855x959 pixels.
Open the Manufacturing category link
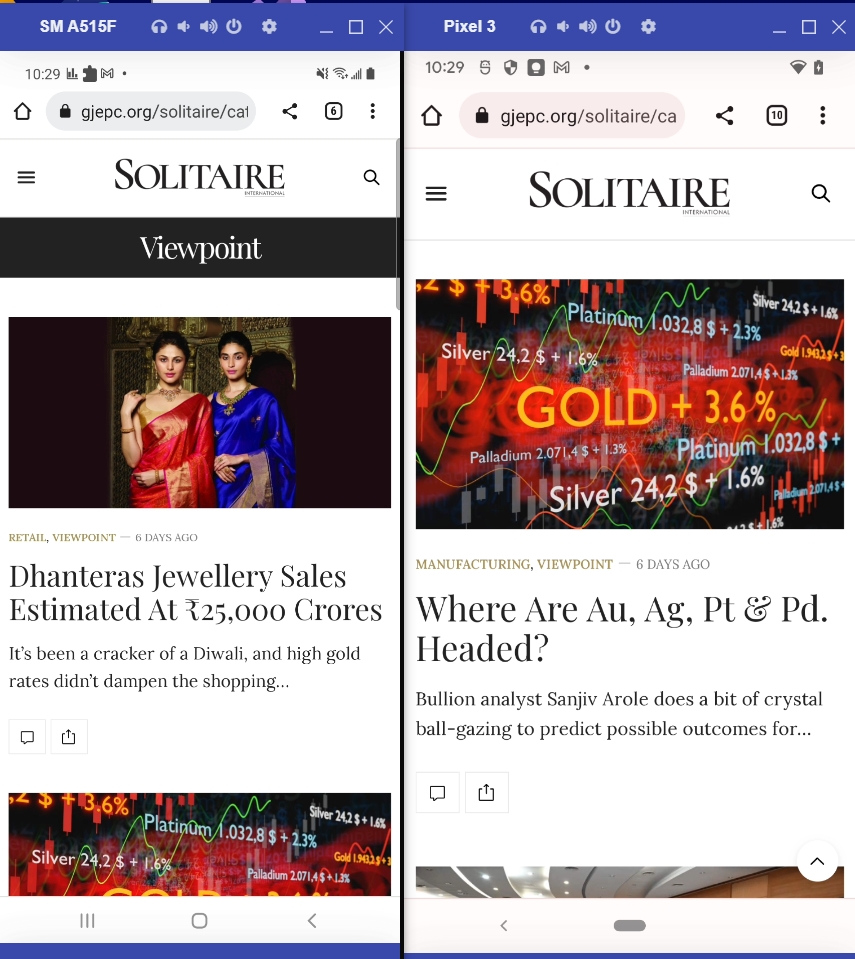pos(472,564)
